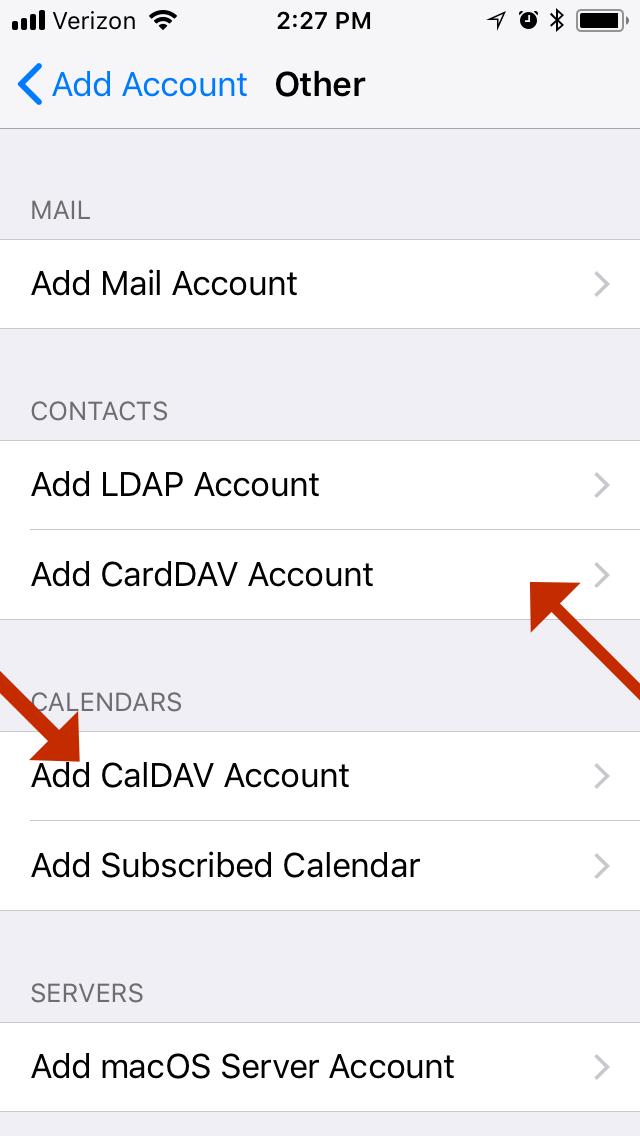Choose Add CardDAV Account
Viewport: 640px width, 1136px height.
(320, 575)
